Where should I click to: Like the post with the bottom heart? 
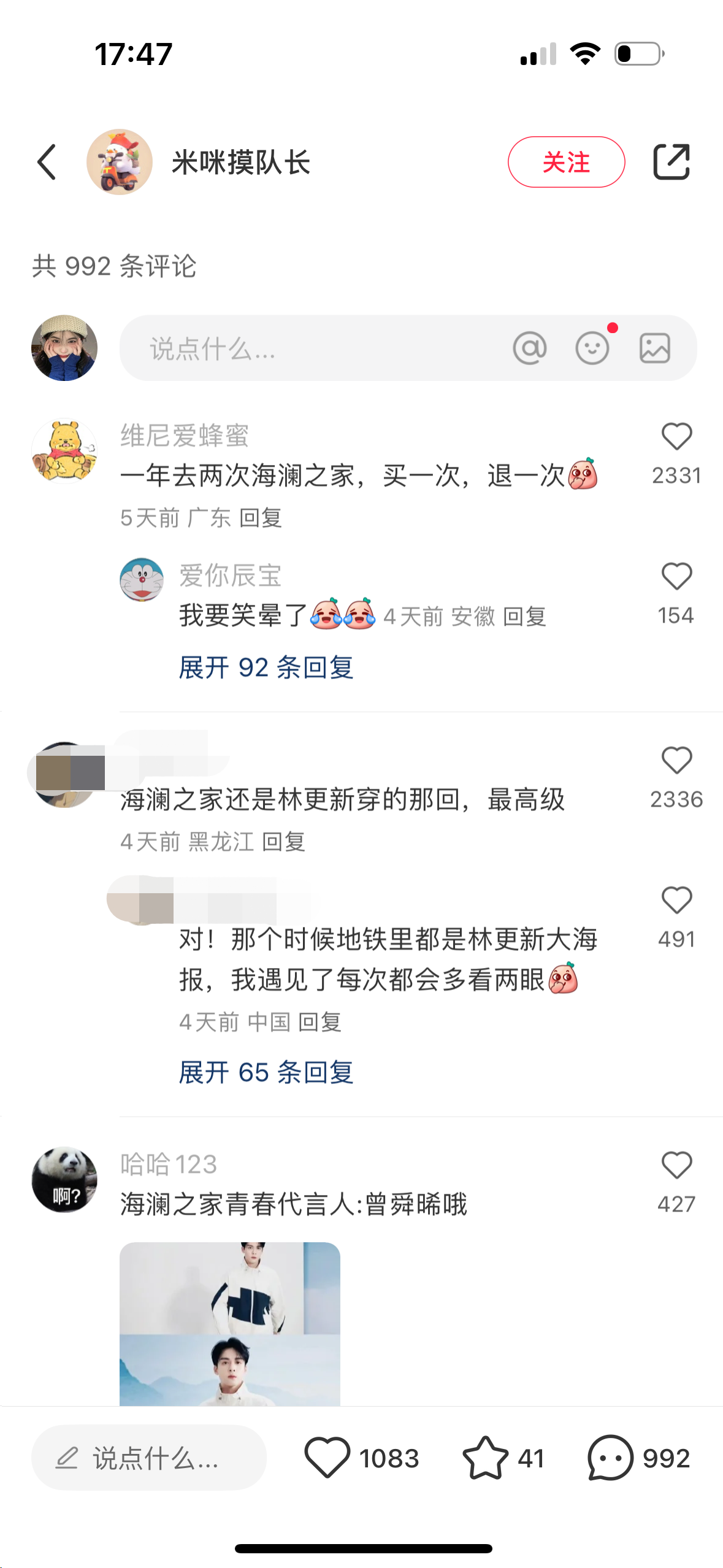(327, 1458)
